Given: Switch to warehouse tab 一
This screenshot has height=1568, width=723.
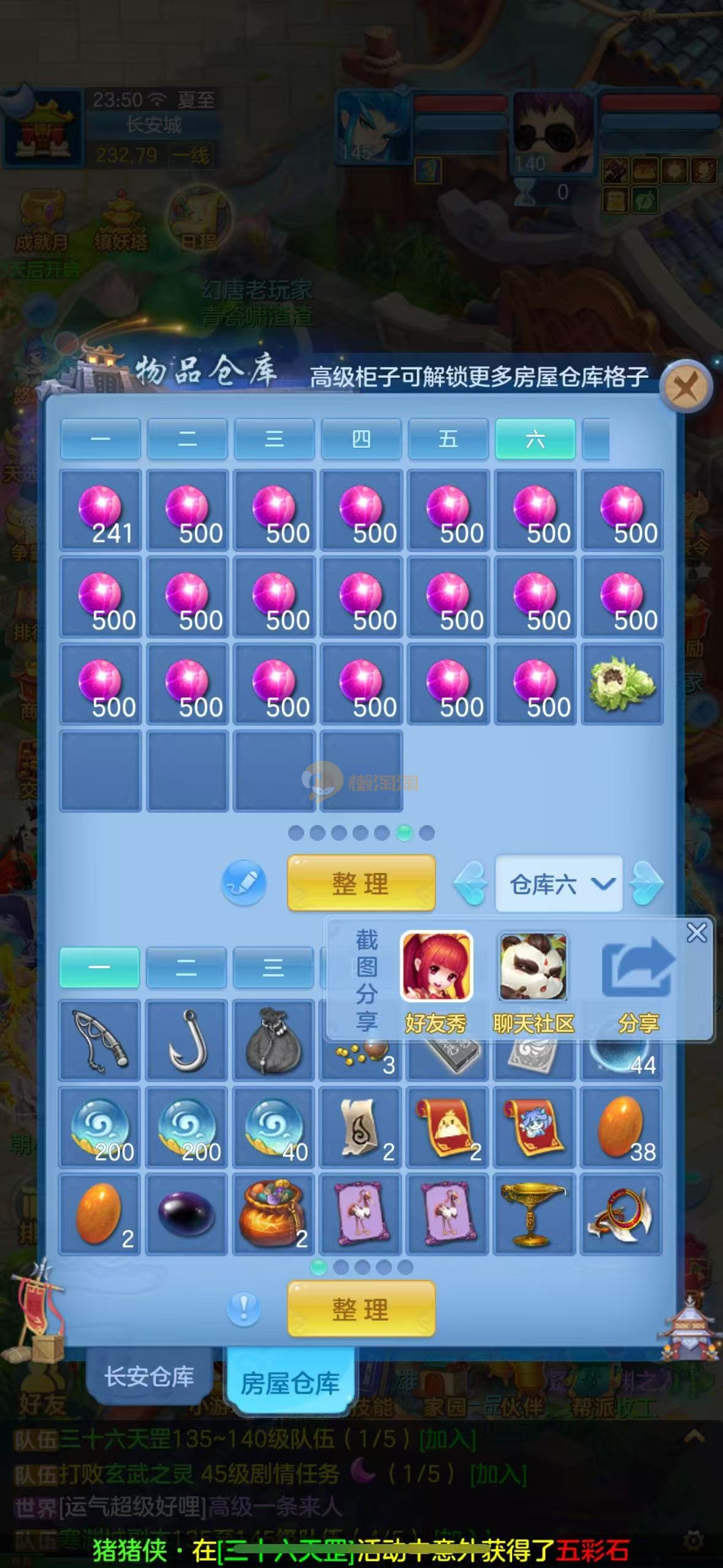Looking at the screenshot, I should [100, 439].
